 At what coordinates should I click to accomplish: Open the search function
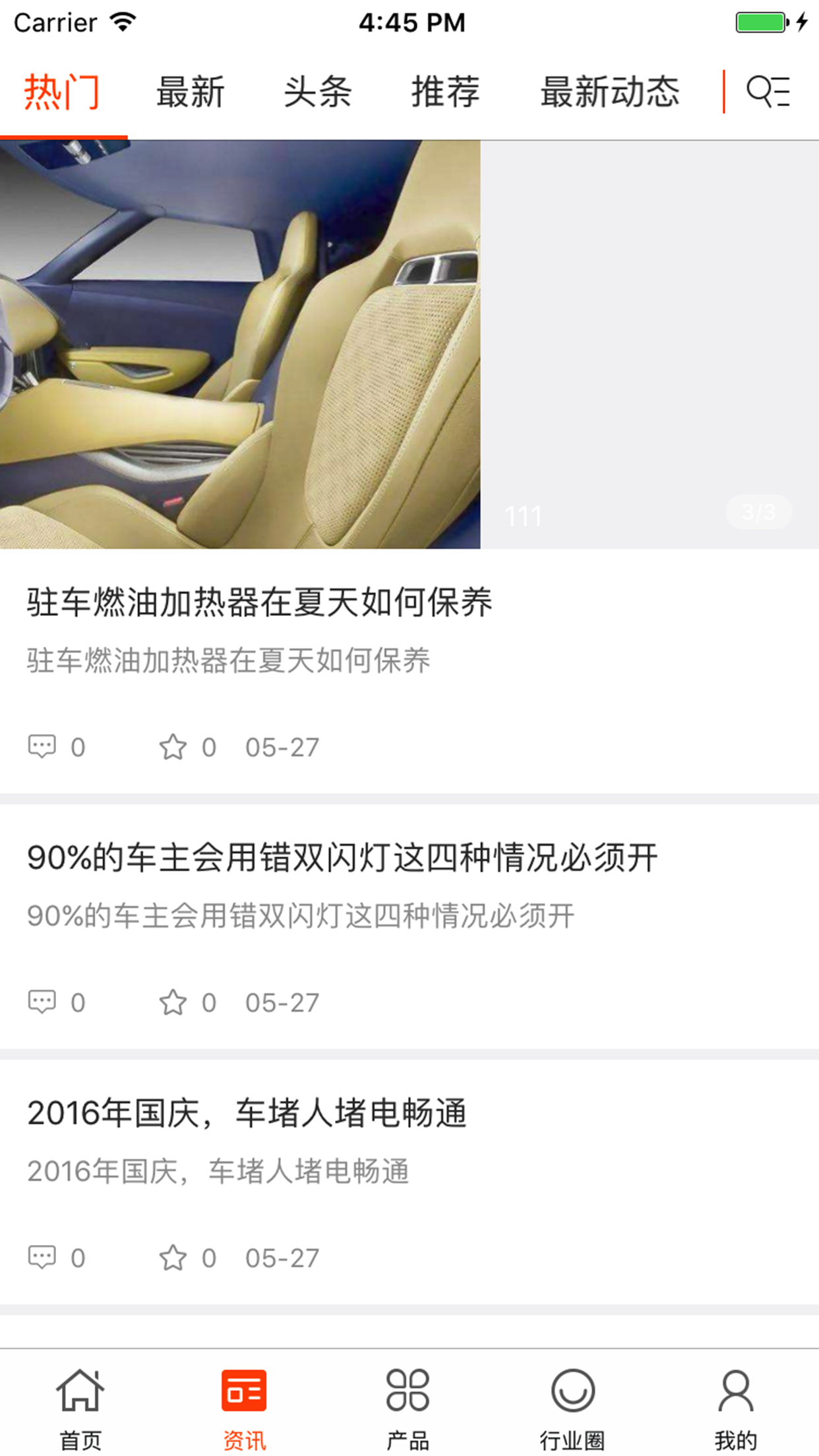tap(767, 92)
